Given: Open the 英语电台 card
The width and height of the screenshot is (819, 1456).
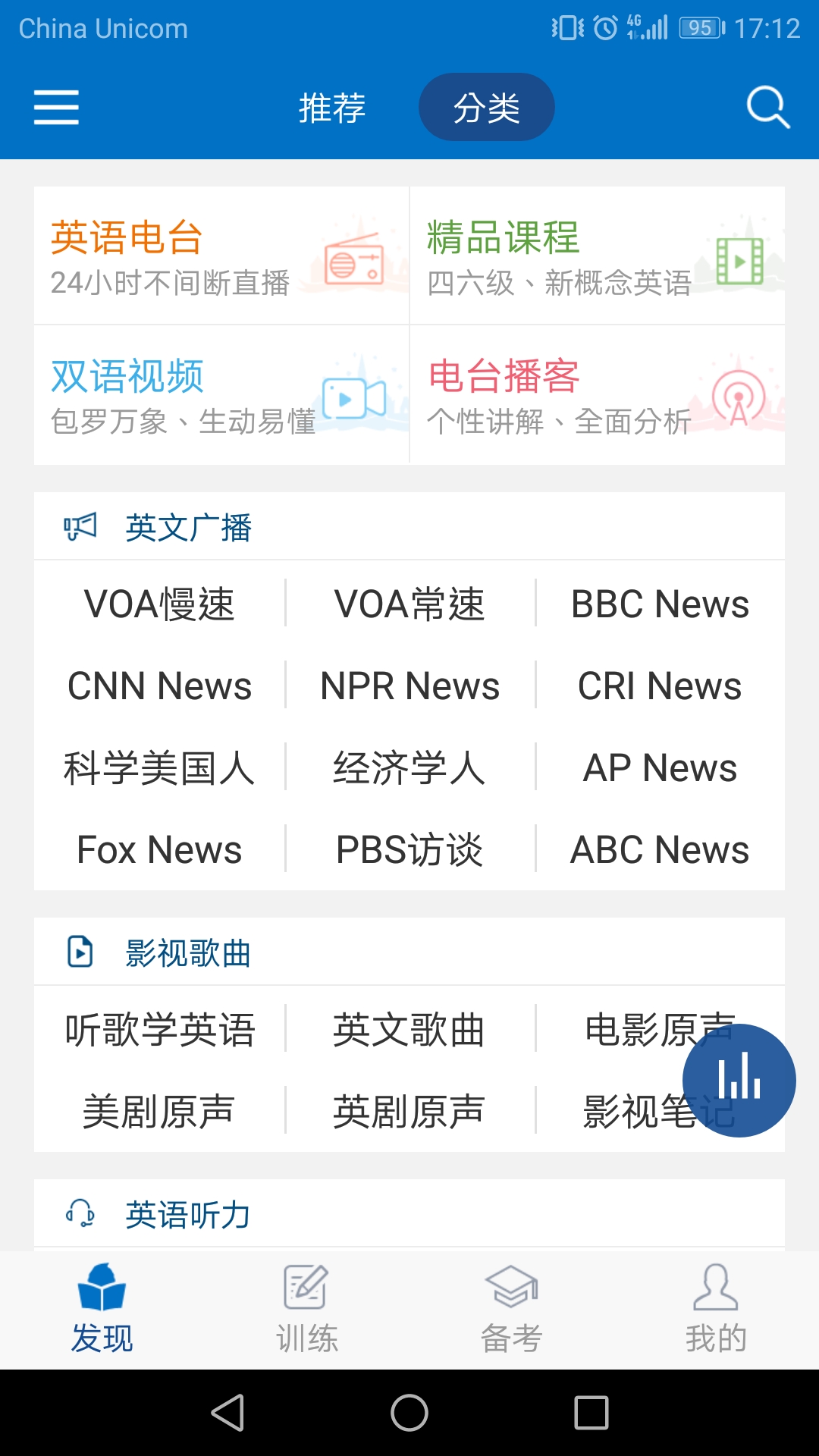Looking at the screenshot, I should coord(221,256).
